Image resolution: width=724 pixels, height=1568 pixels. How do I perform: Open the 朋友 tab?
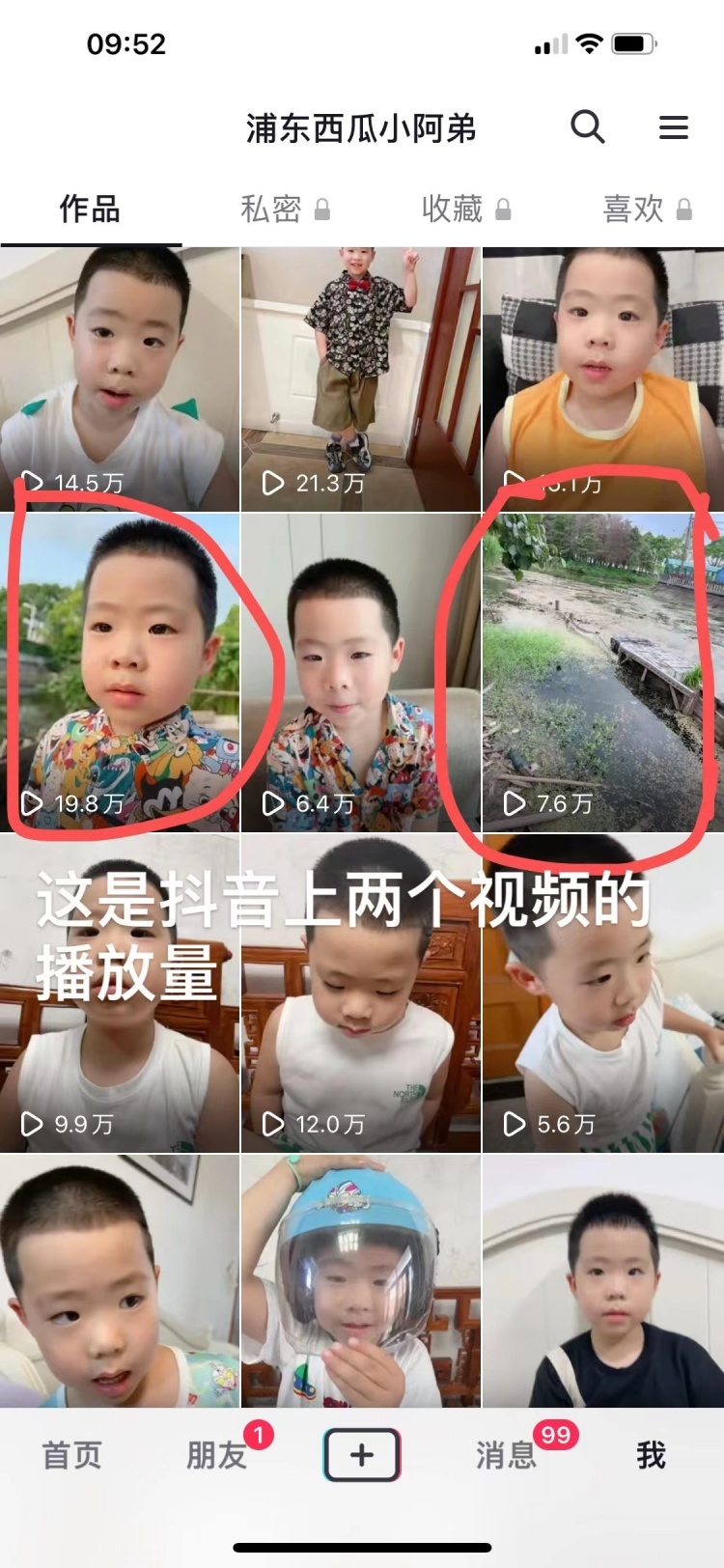click(217, 1455)
